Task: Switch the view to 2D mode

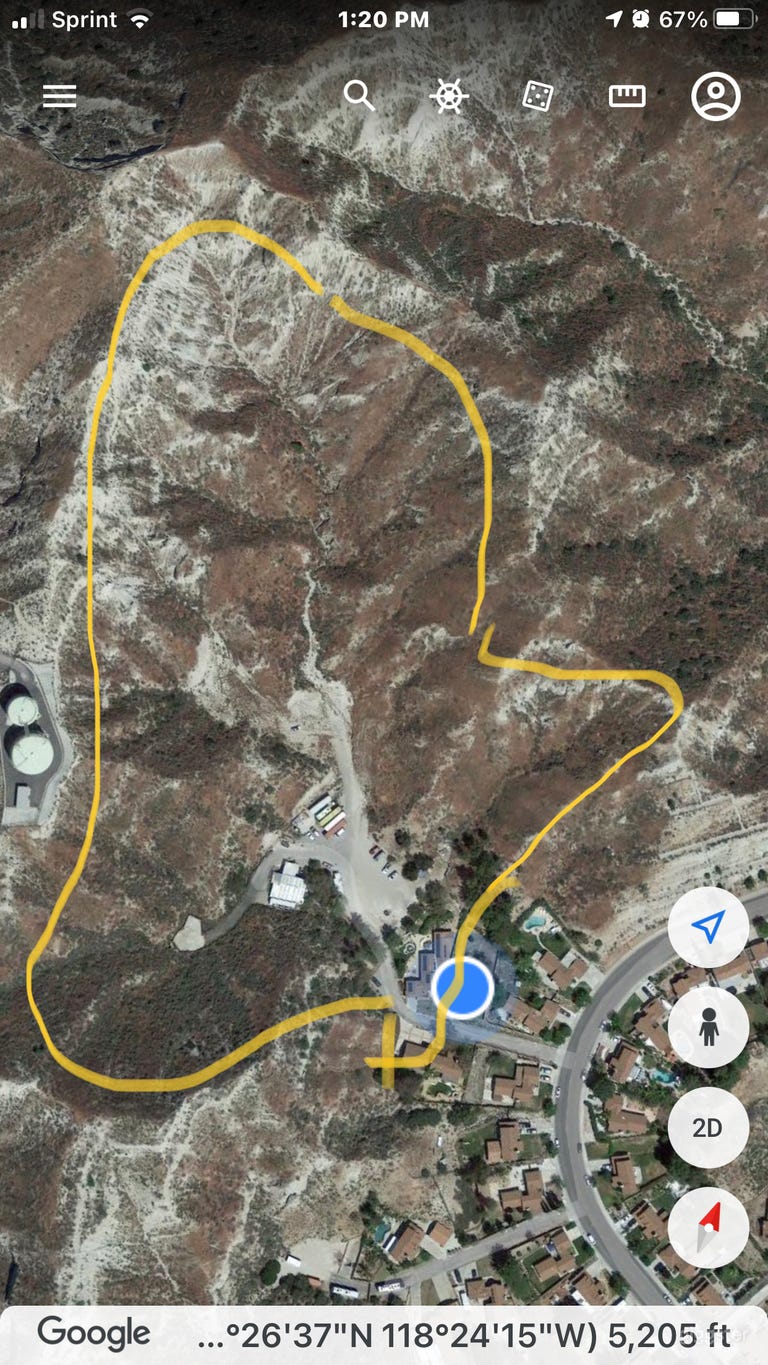Action: 708,1127
